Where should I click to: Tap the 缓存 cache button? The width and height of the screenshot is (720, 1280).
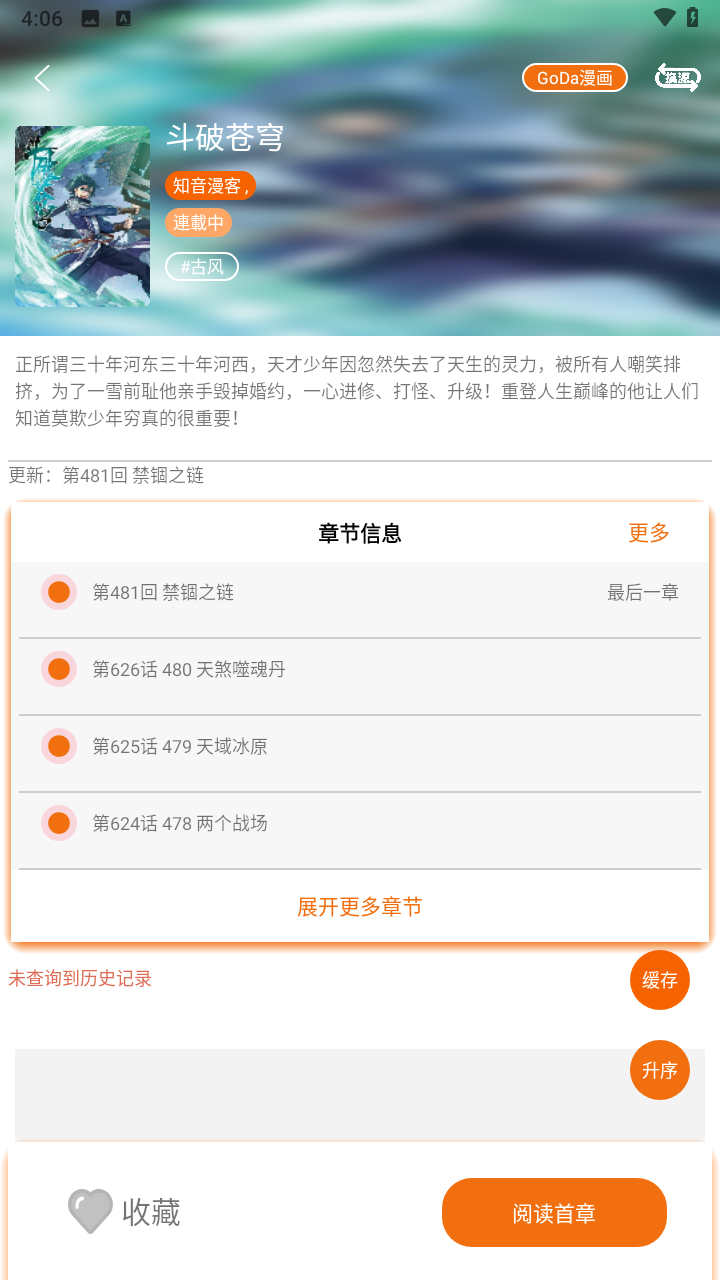[x=660, y=980]
